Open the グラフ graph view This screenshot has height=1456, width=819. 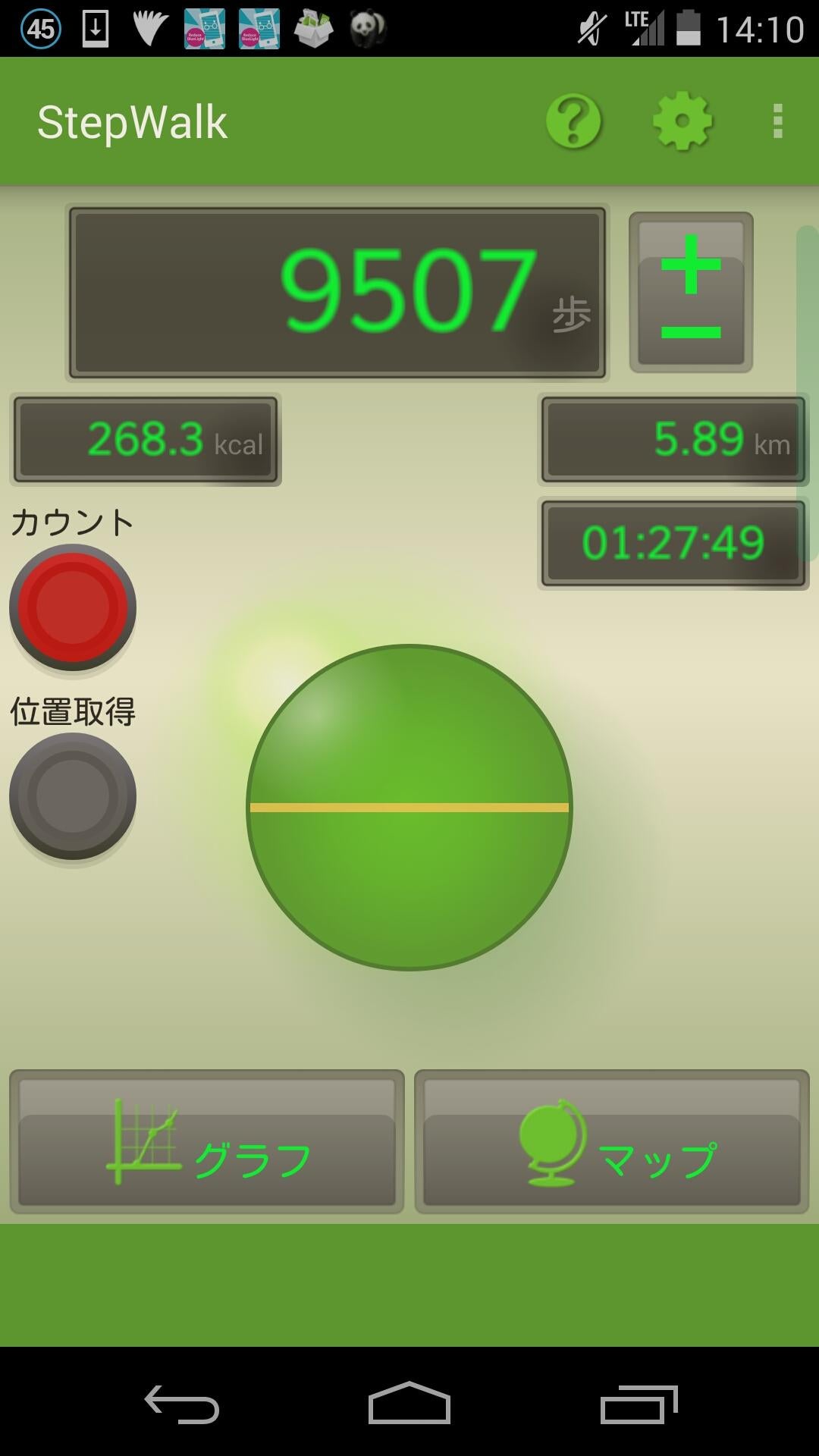coord(207,1142)
